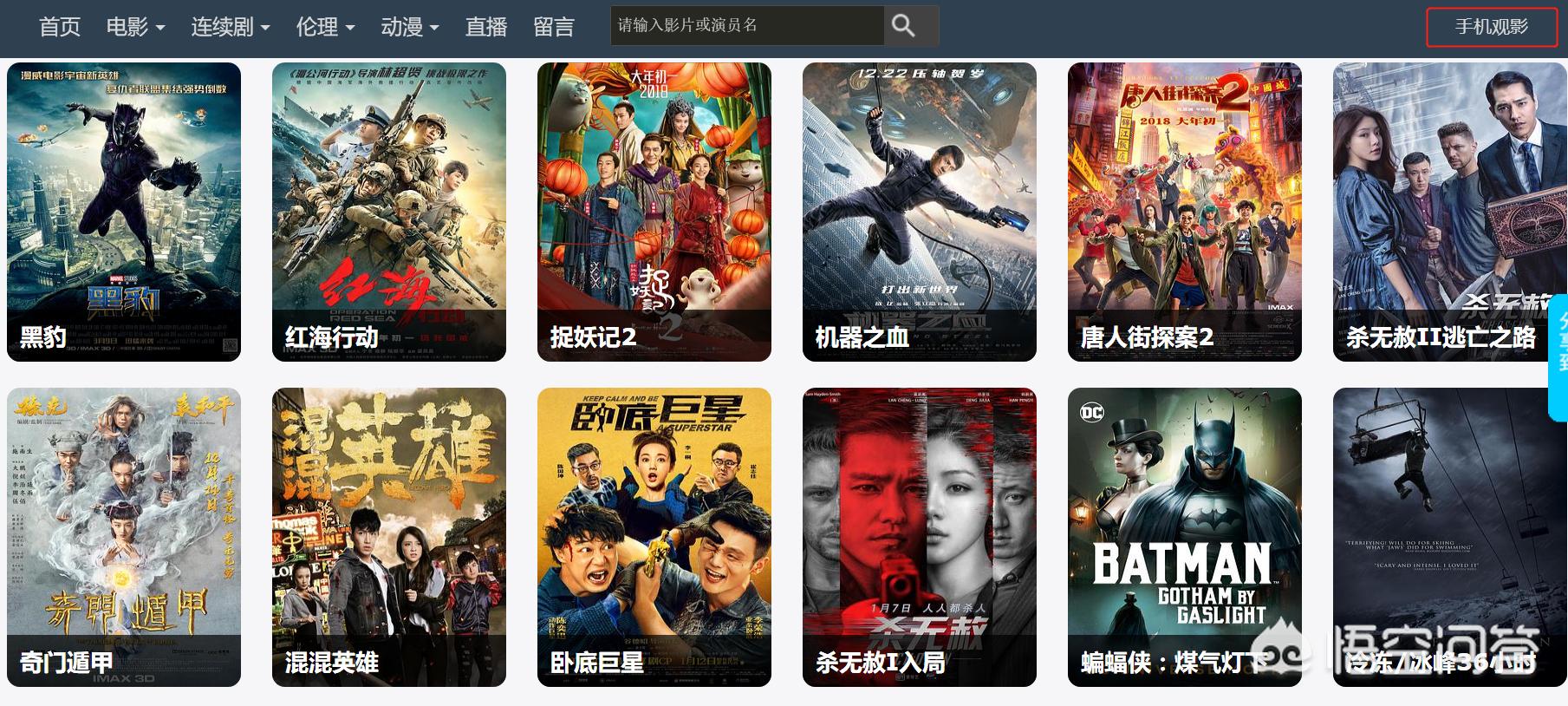Expand the 电影 dropdown menu
The image size is (1568, 706).
click(135, 27)
